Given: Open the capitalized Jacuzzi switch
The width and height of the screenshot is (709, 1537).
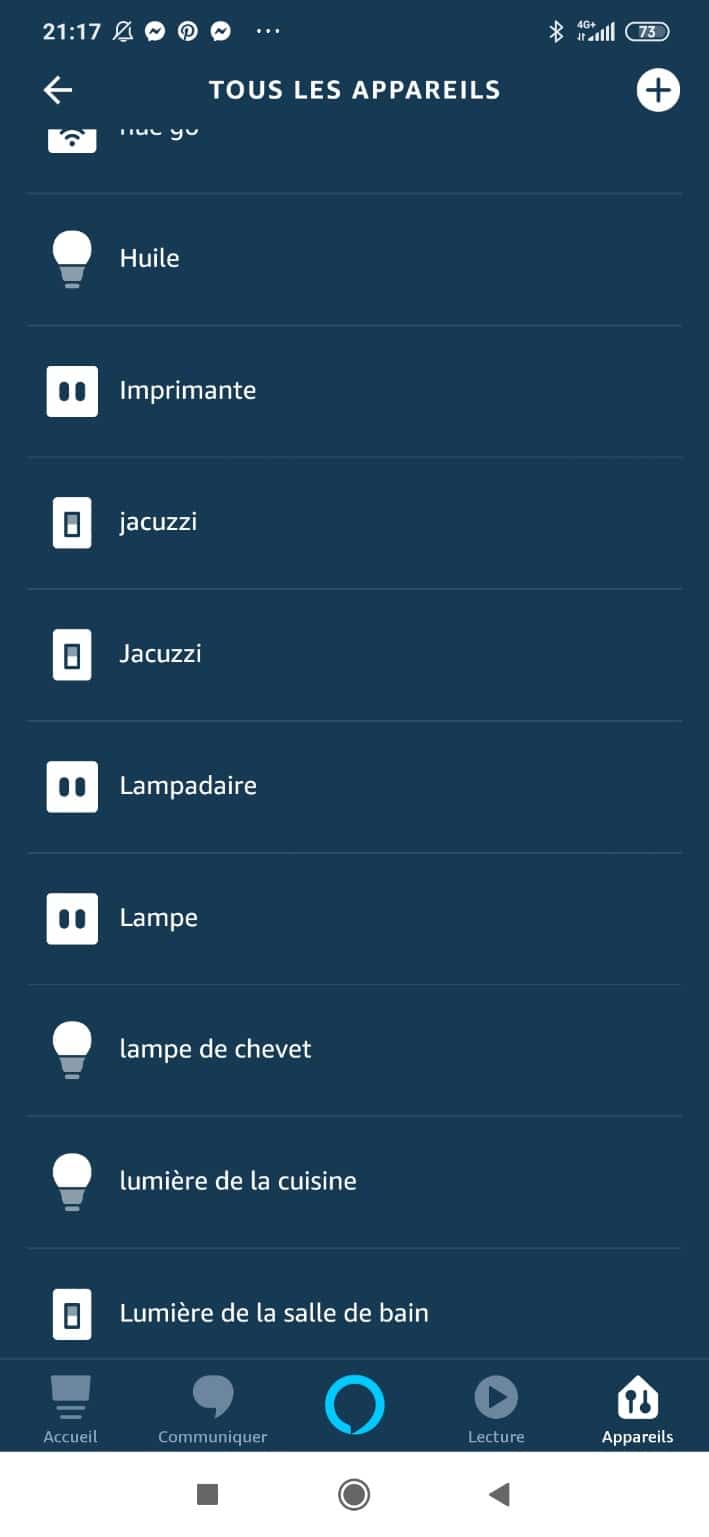Looking at the screenshot, I should [354, 655].
